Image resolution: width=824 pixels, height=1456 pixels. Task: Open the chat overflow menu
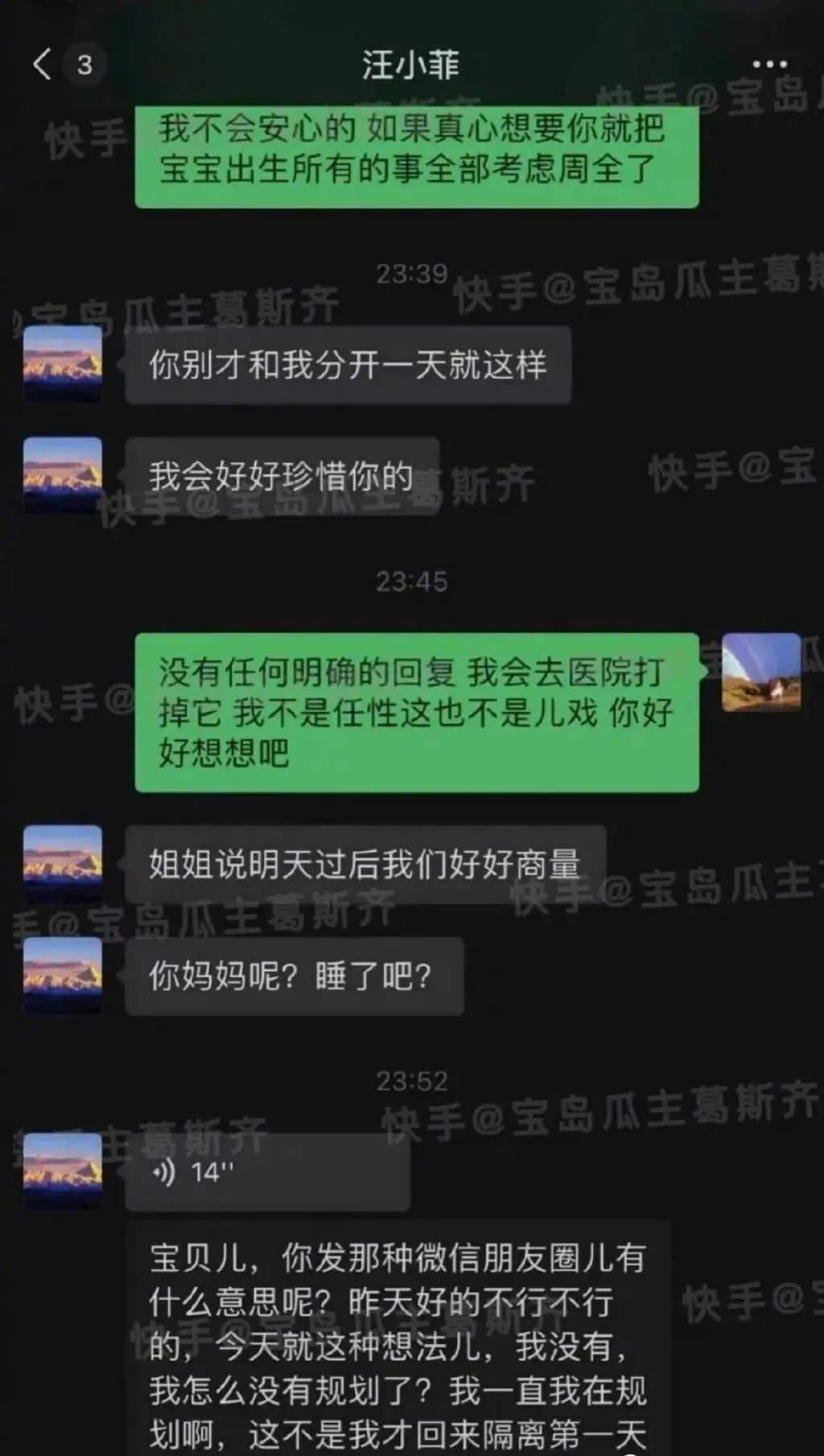coord(768,64)
